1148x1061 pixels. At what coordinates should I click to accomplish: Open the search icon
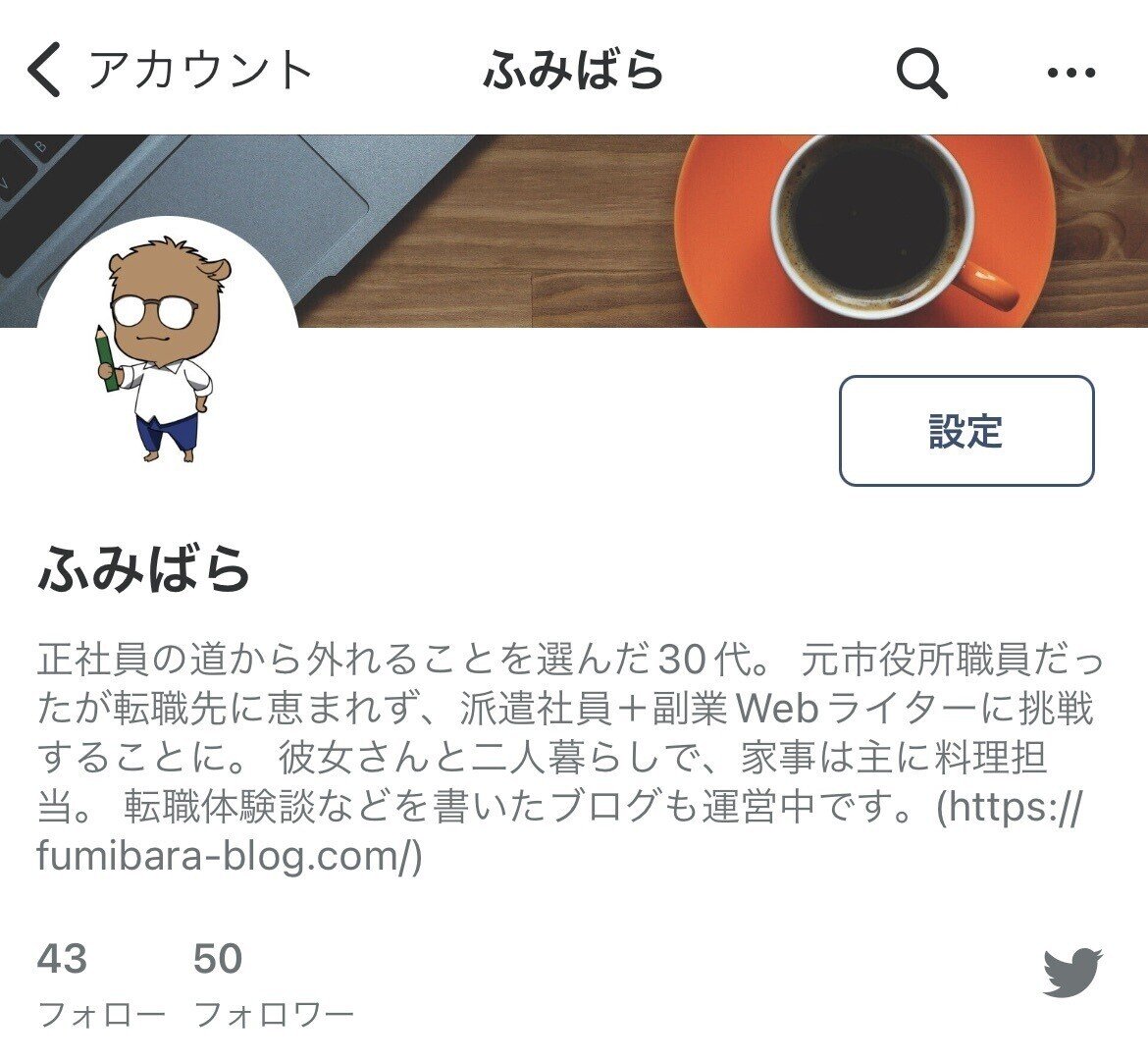point(921,73)
